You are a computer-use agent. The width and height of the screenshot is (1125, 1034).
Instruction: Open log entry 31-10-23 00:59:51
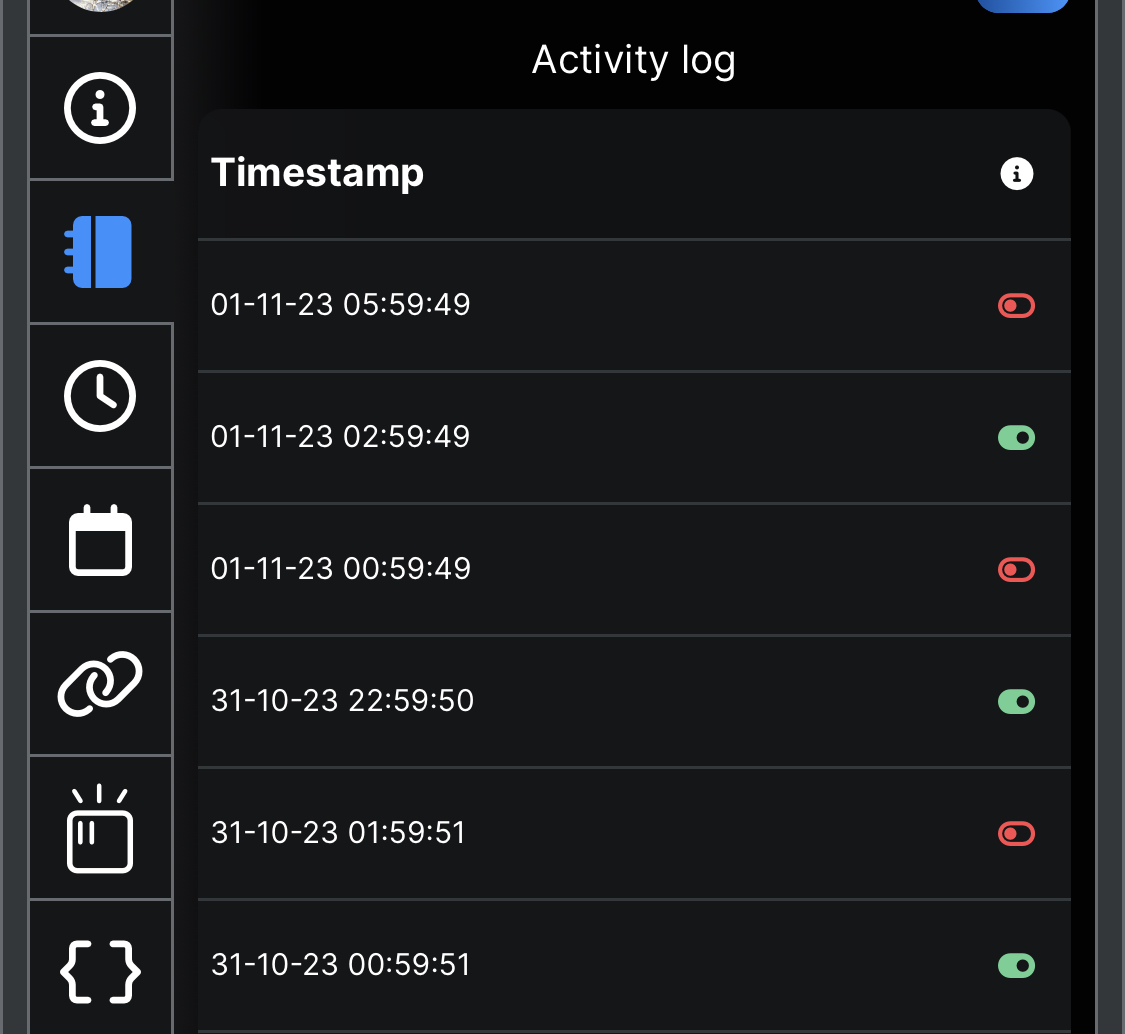pyautogui.click(x=340, y=965)
